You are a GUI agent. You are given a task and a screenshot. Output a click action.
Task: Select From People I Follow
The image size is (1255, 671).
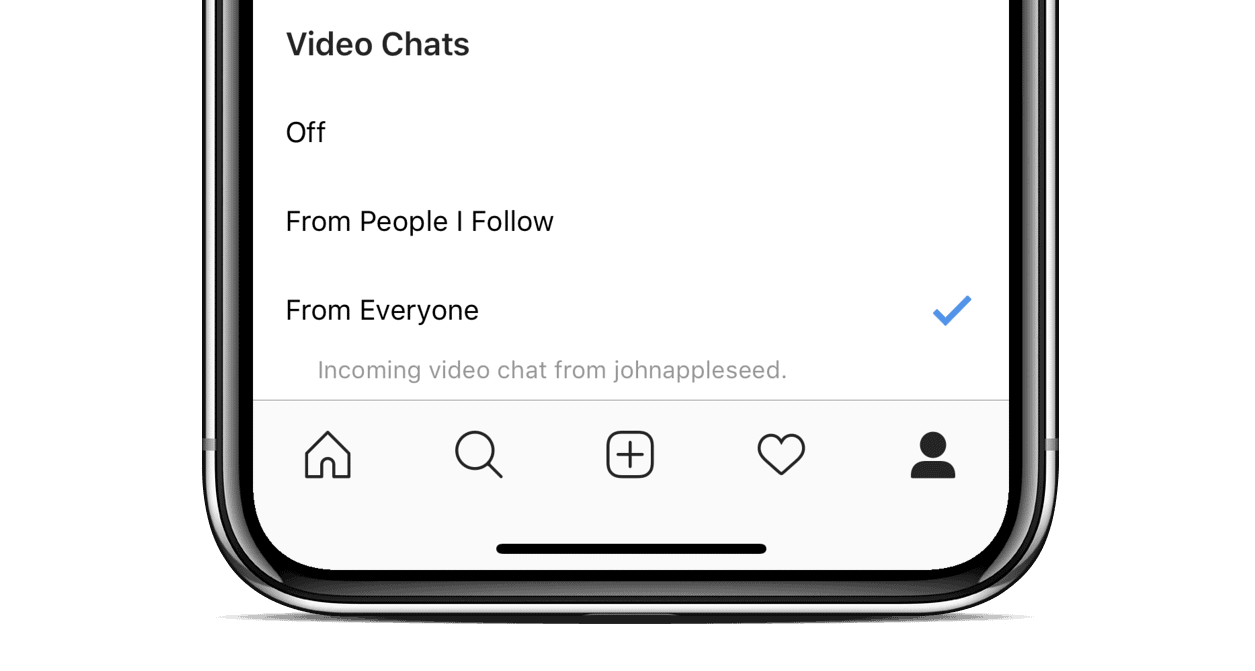tap(419, 221)
